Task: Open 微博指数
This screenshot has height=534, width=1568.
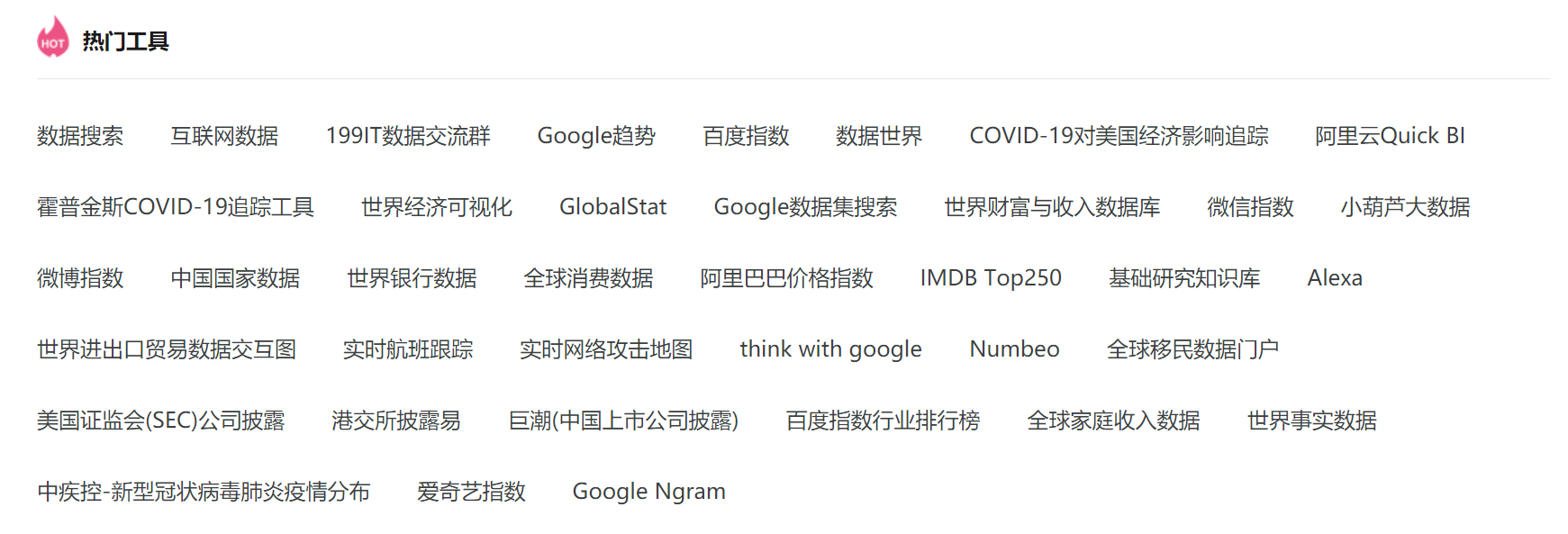Action: [x=80, y=278]
